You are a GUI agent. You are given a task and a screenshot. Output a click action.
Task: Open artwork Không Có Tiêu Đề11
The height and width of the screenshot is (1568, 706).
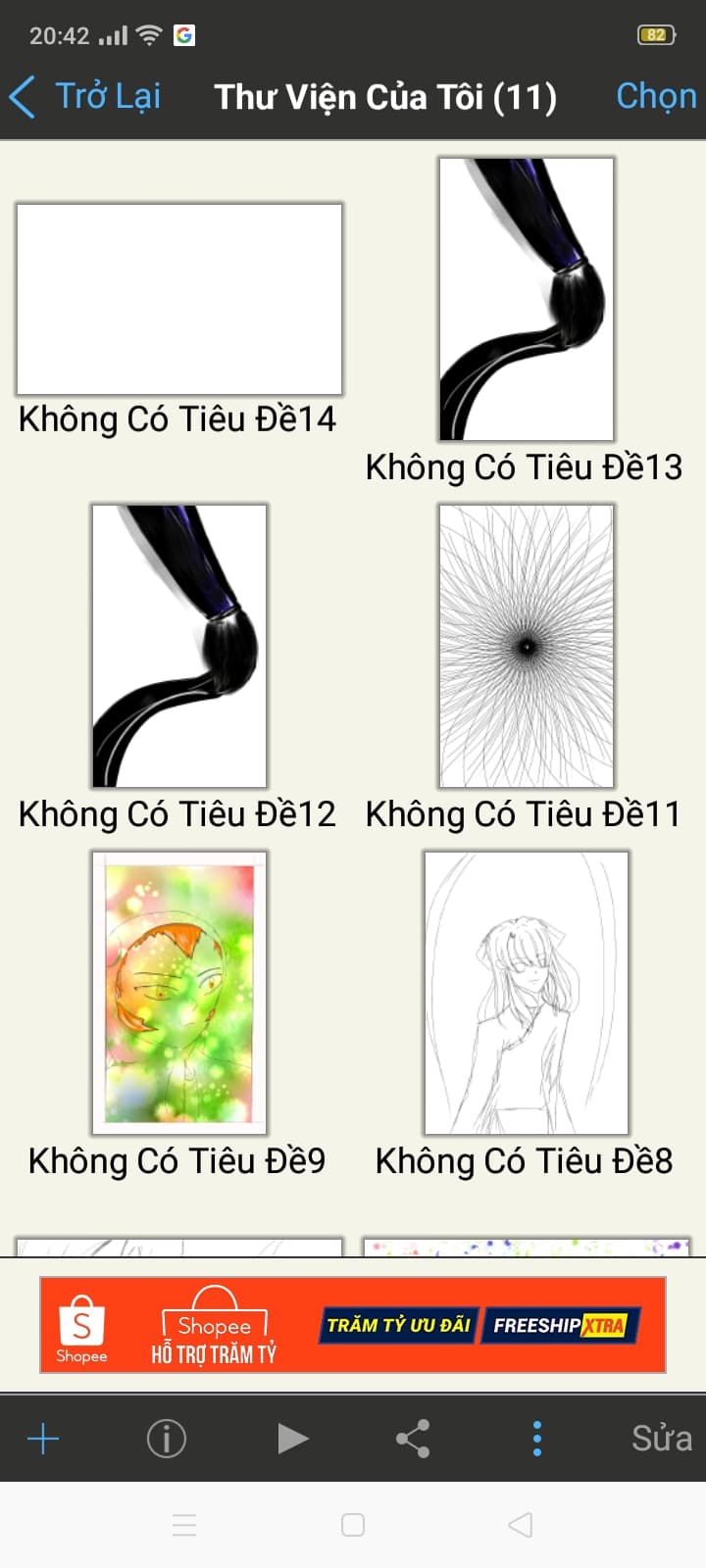coord(527,646)
